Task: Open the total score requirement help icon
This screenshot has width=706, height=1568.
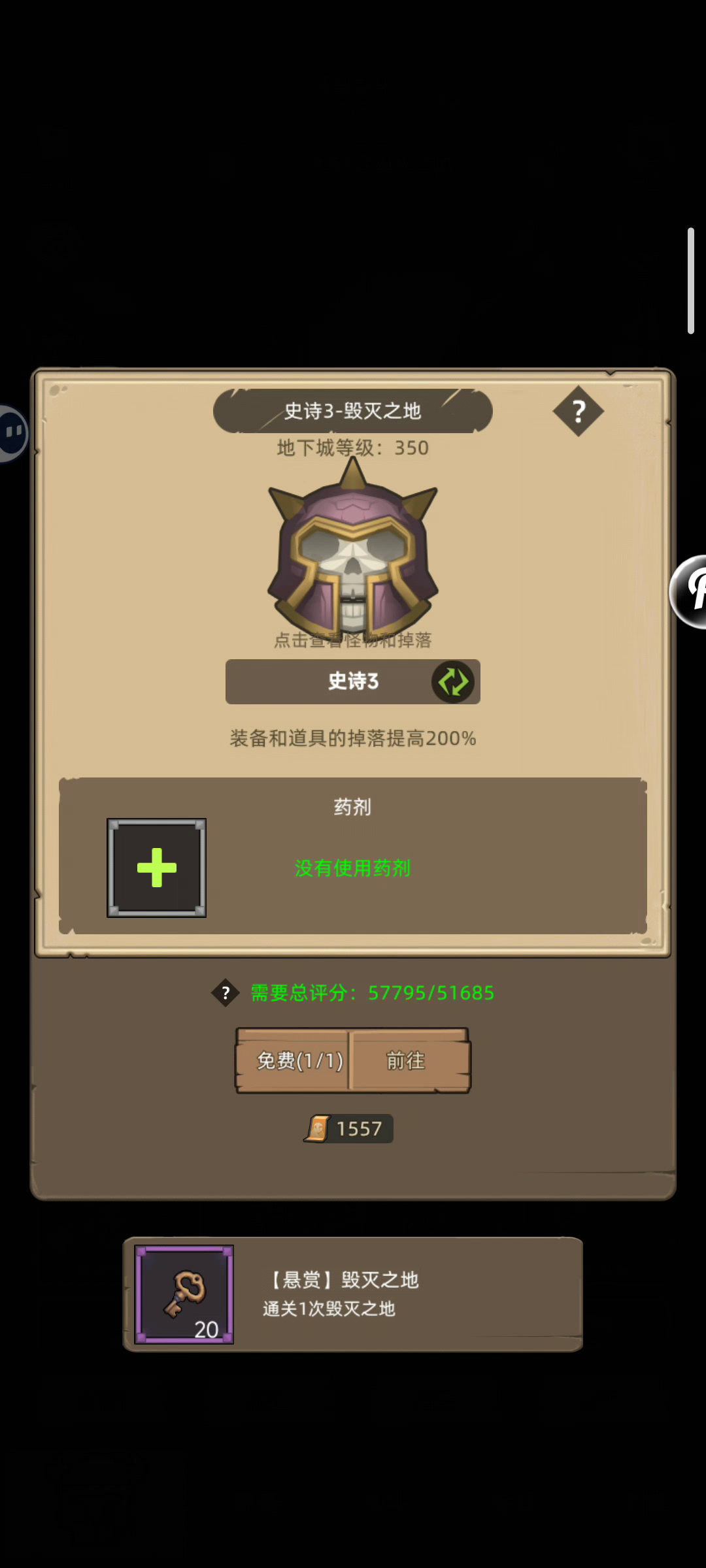Action: pos(226,993)
